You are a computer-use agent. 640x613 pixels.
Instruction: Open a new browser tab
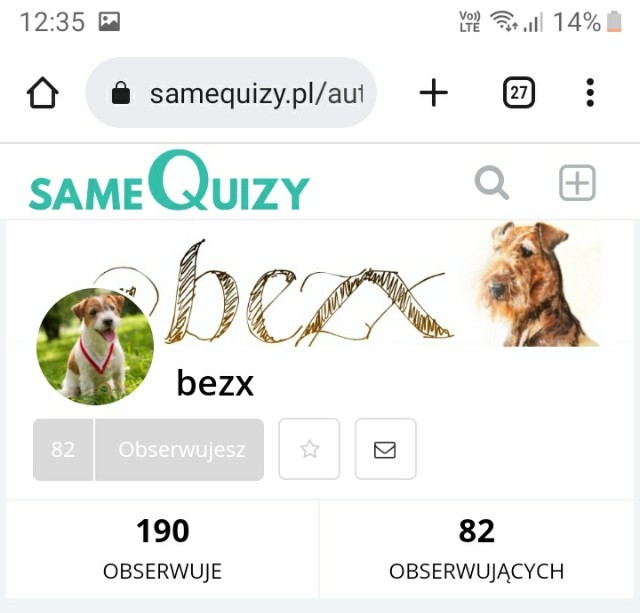(x=433, y=93)
